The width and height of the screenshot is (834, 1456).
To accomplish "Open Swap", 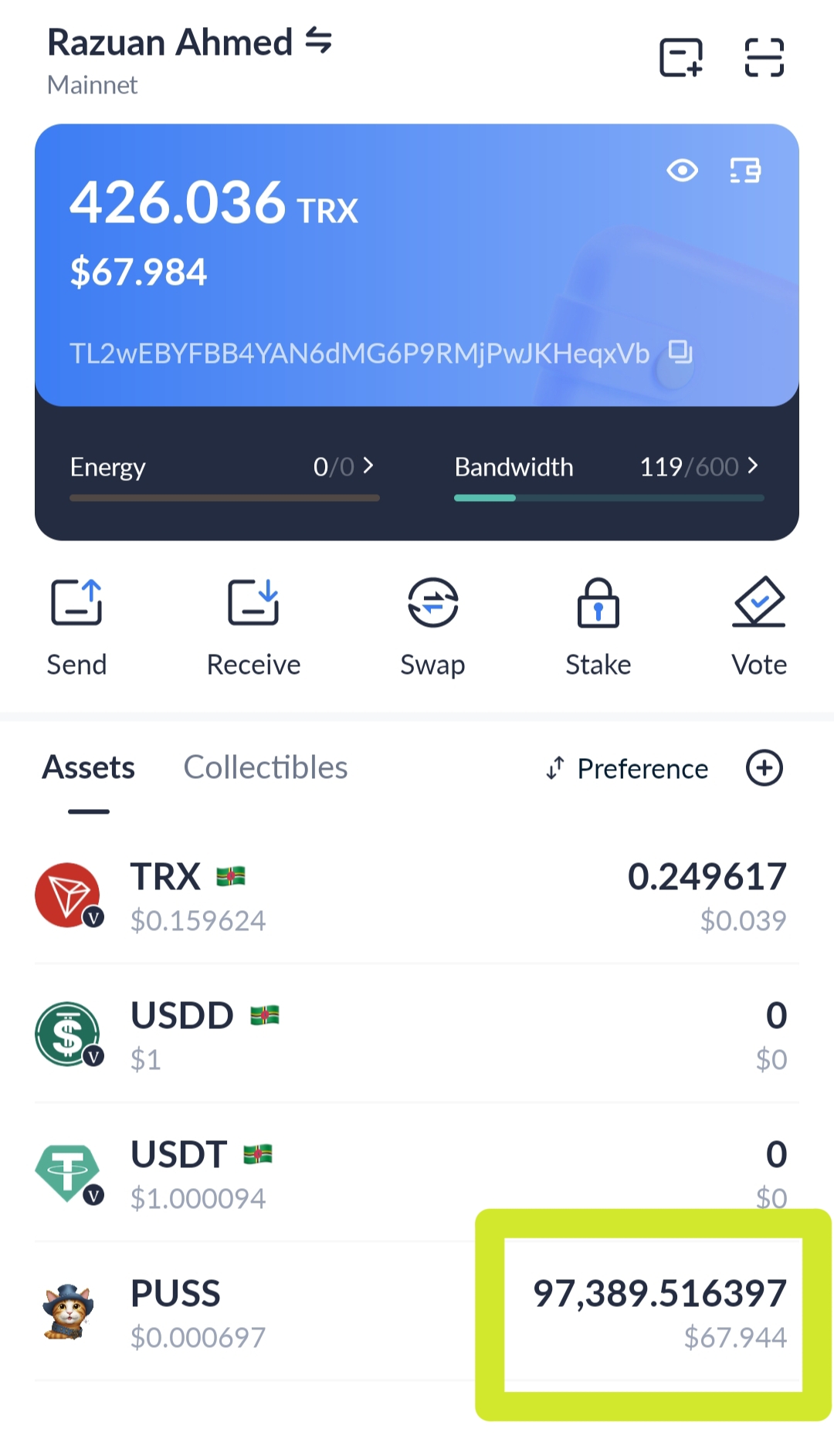I will [x=432, y=627].
